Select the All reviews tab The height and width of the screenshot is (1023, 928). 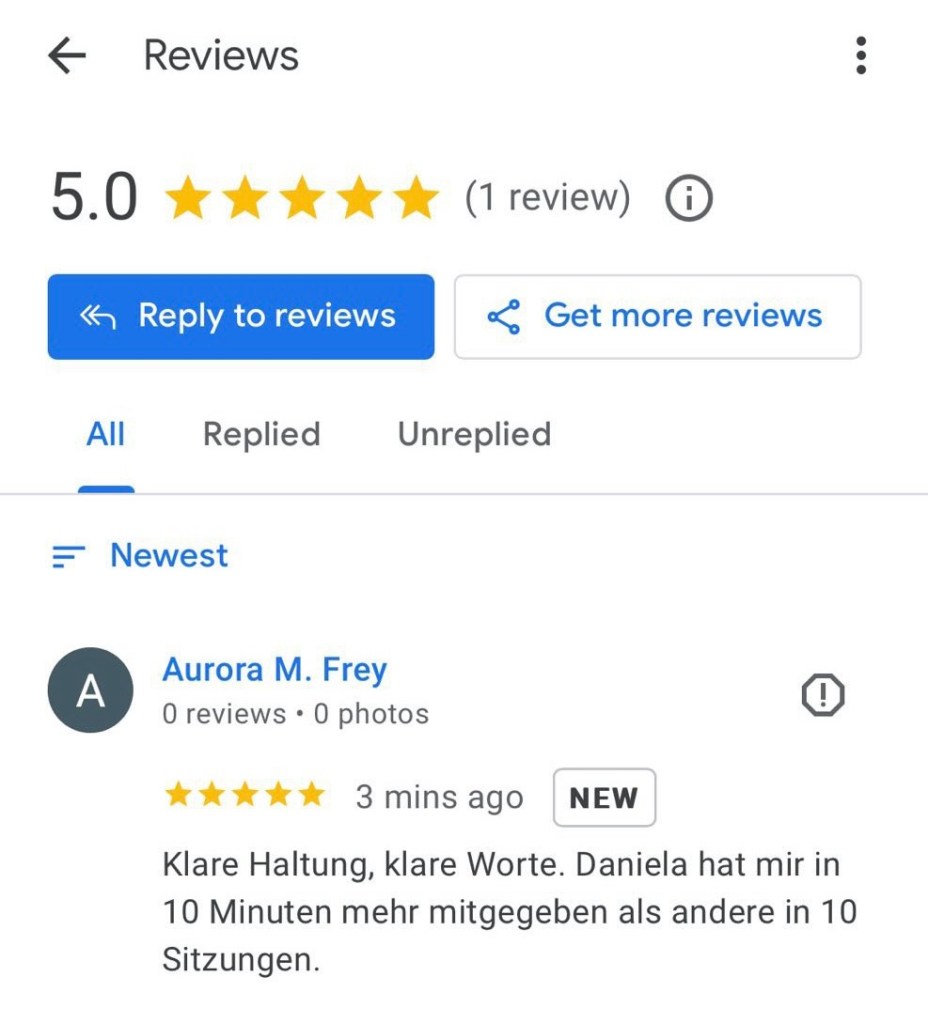click(x=106, y=435)
